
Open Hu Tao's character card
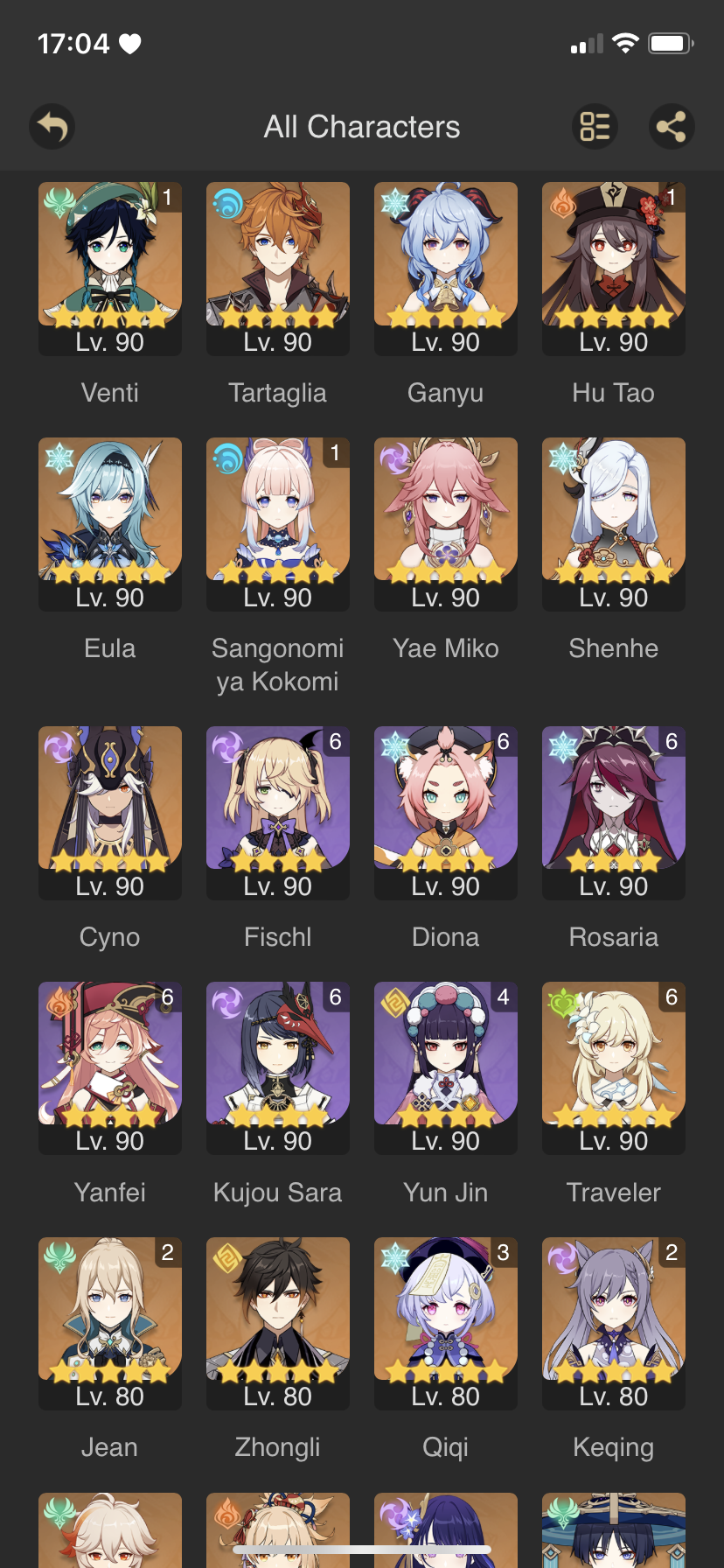tap(614, 262)
